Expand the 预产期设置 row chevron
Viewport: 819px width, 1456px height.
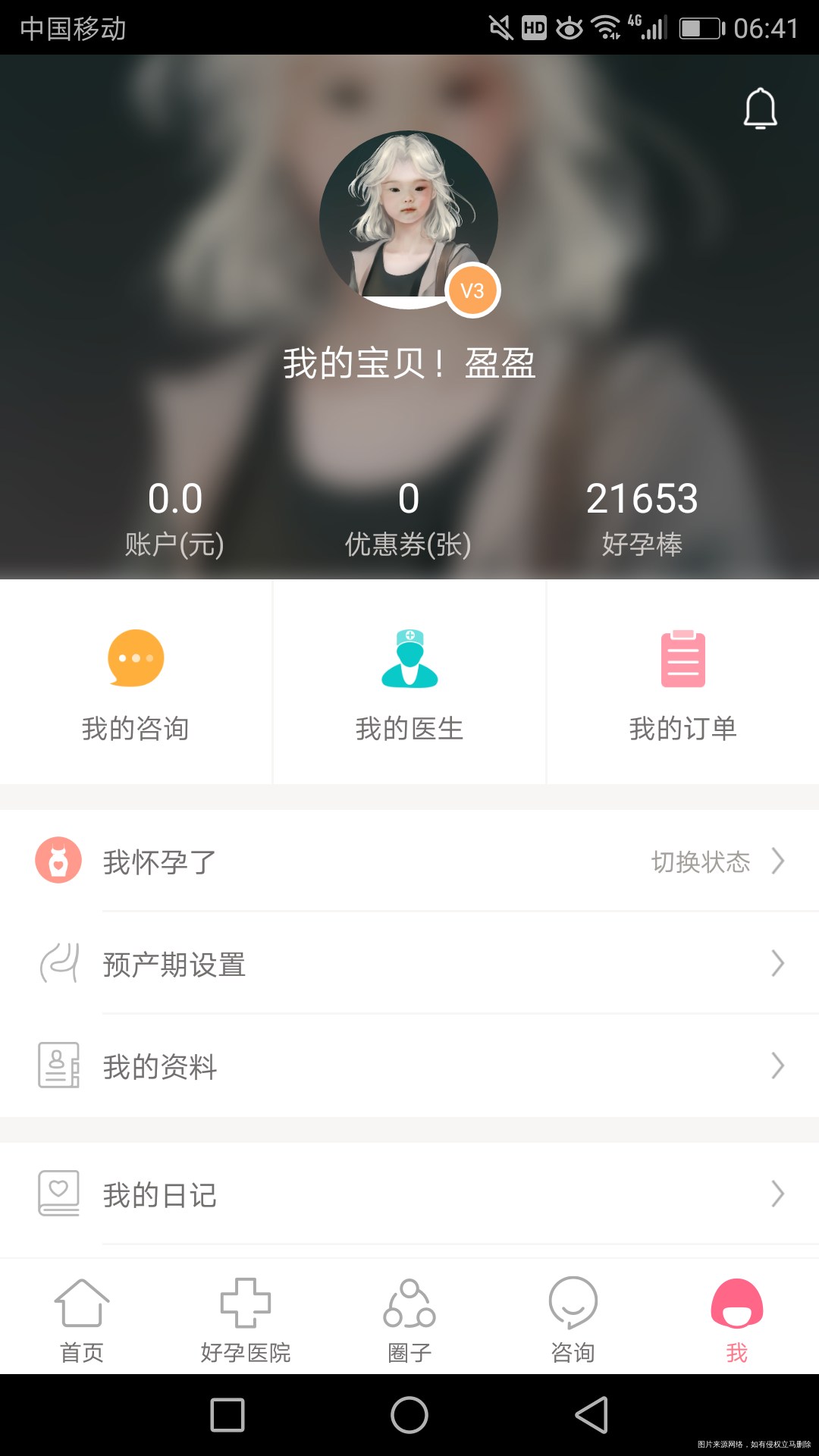pos(778,964)
